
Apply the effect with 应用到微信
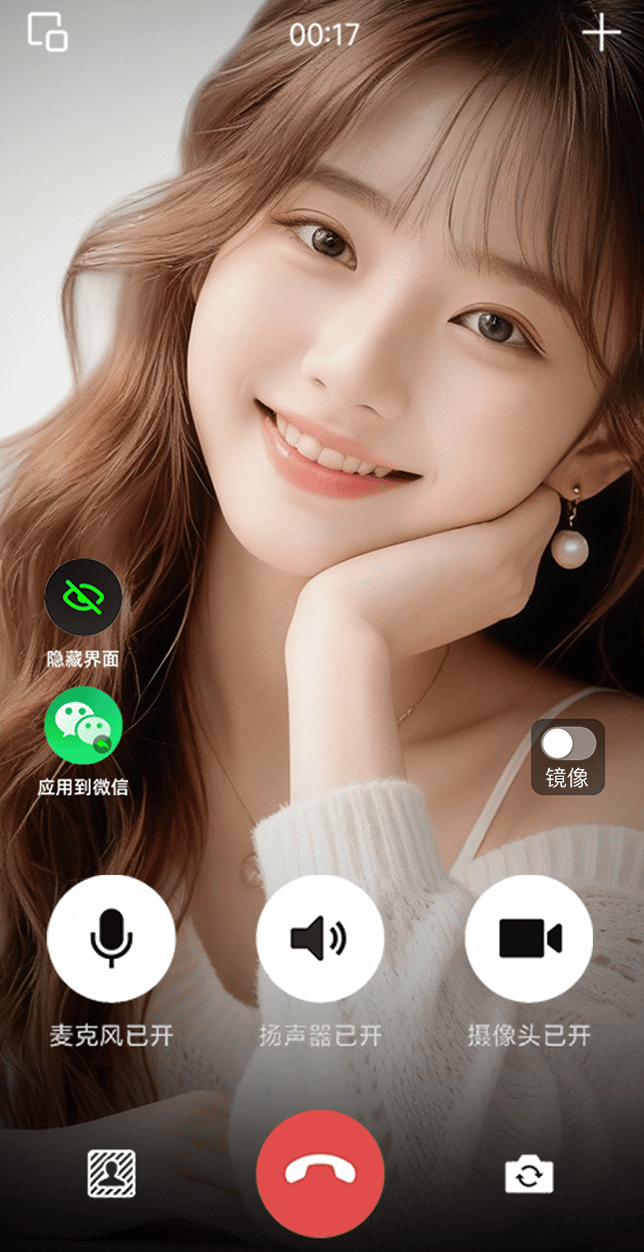(83, 726)
